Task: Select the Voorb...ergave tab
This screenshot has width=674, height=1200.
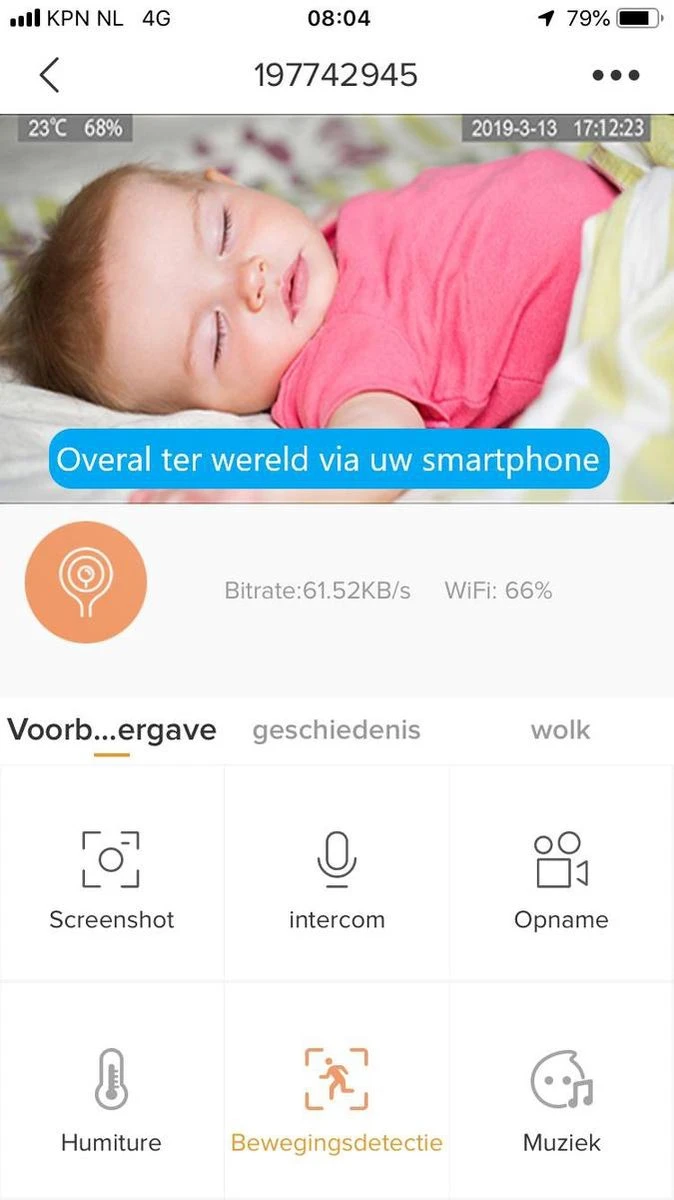Action: (111, 730)
